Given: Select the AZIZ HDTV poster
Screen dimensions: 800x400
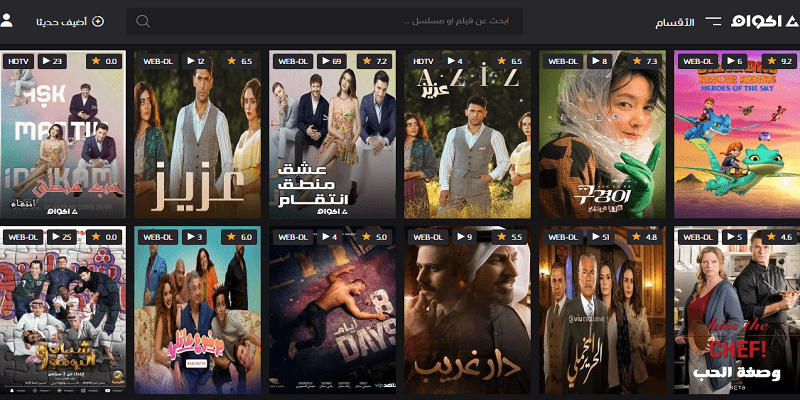Looking at the screenshot, I should [466, 135].
